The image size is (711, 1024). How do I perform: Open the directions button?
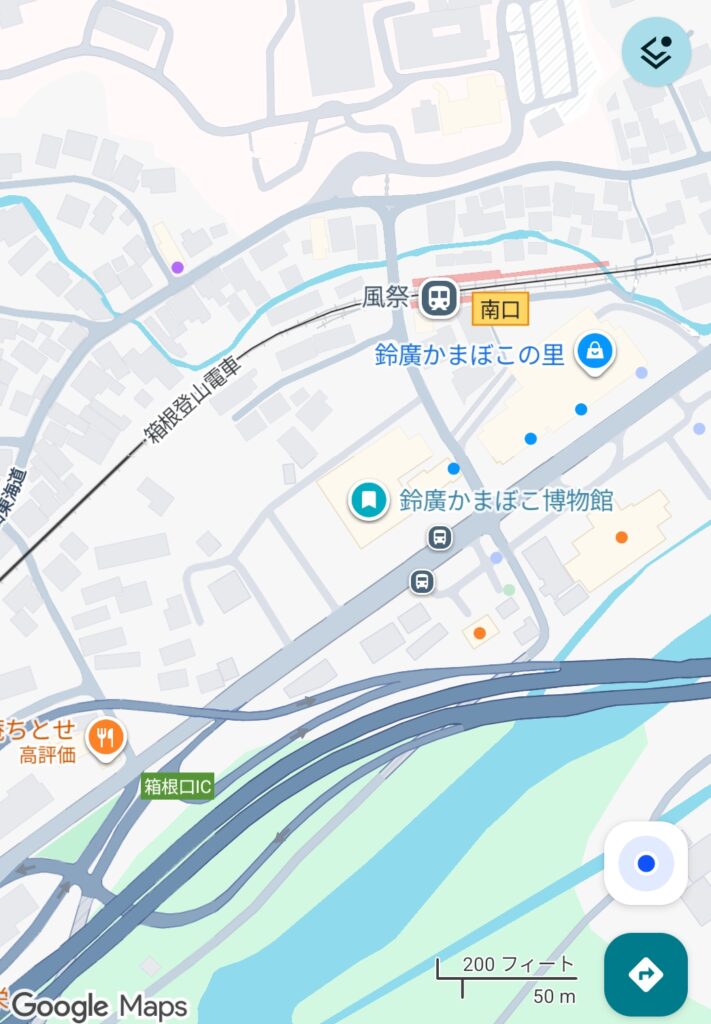click(646, 974)
